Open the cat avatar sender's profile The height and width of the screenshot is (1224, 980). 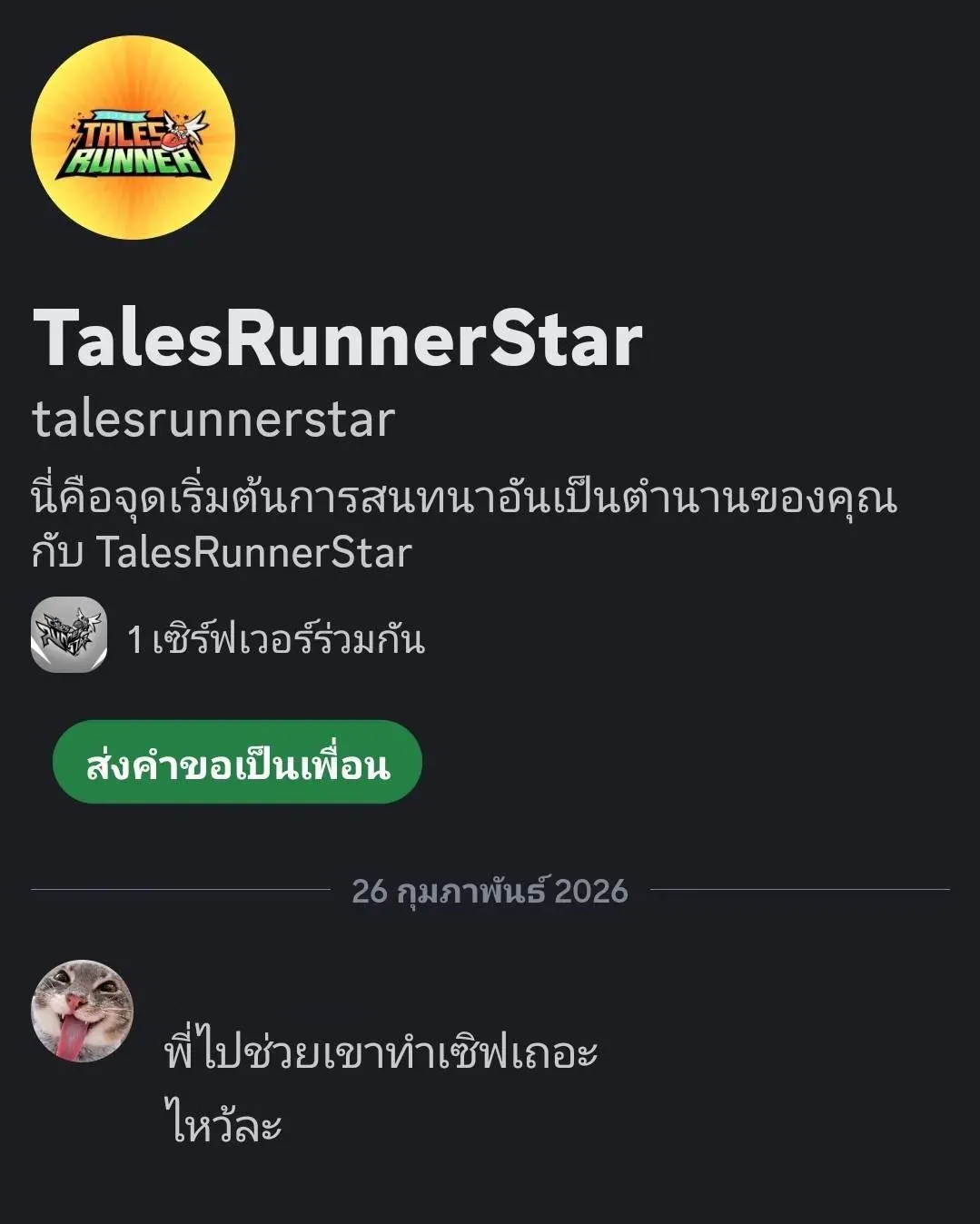tap(83, 1011)
